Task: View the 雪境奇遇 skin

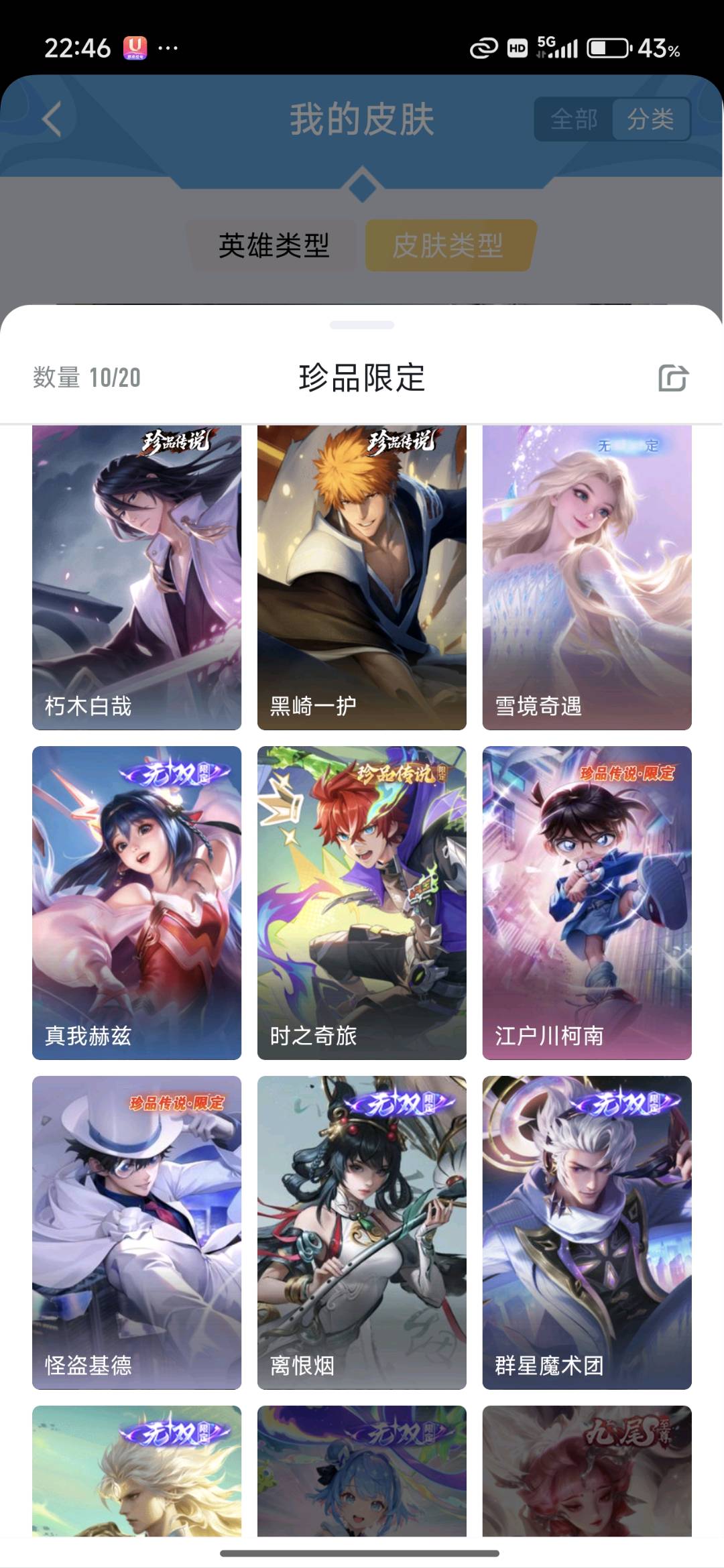Action: 587,577
